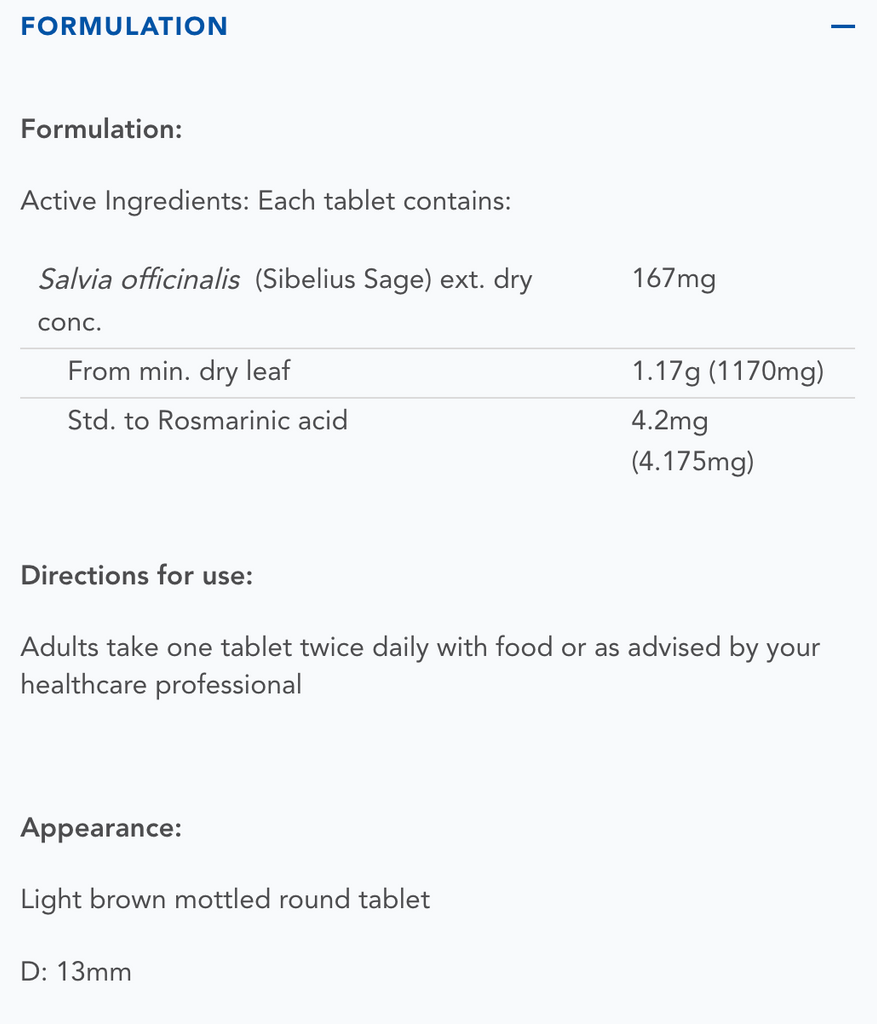
Task: Collapse the Formulation section
Action: [843, 26]
